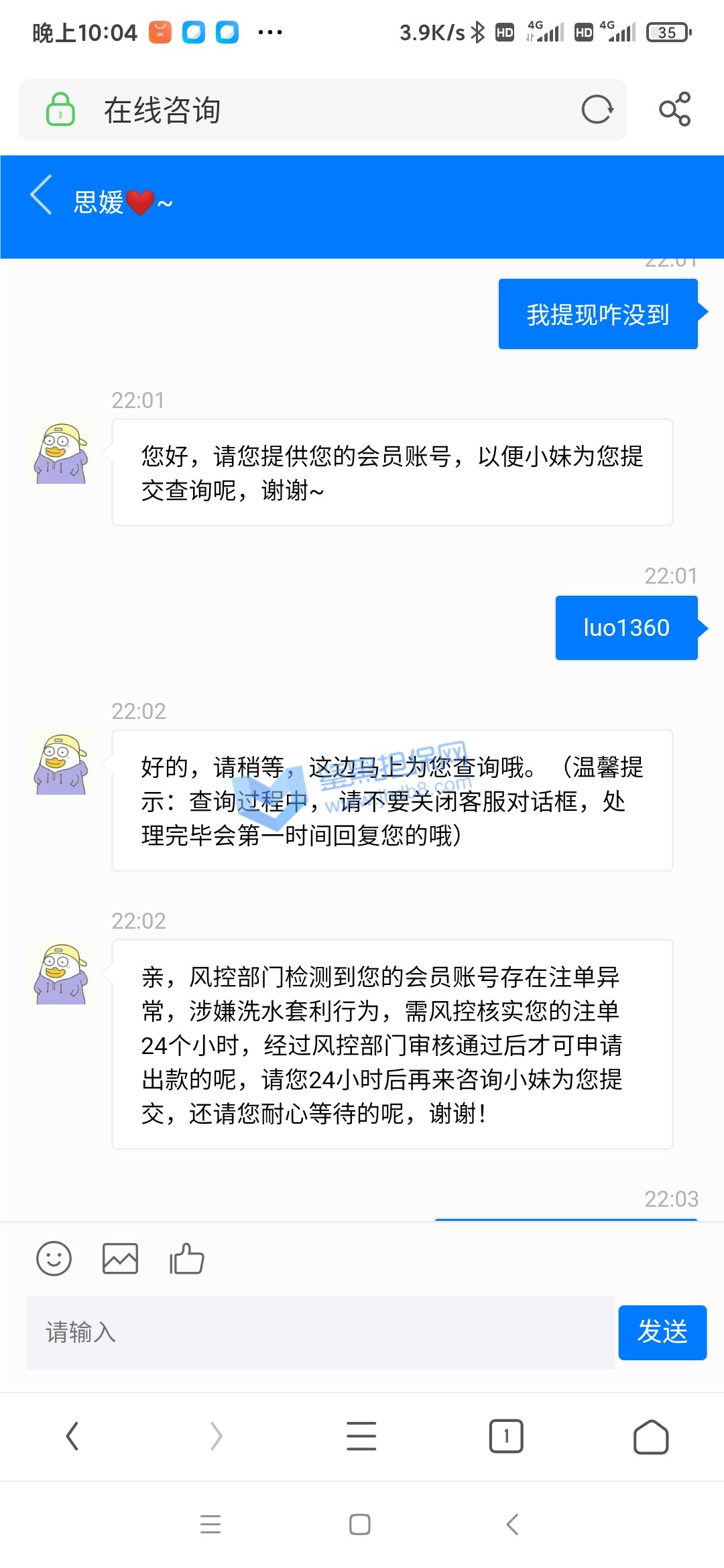Open the browser tabs switcher
The height and width of the screenshot is (1568, 724).
[x=506, y=1436]
